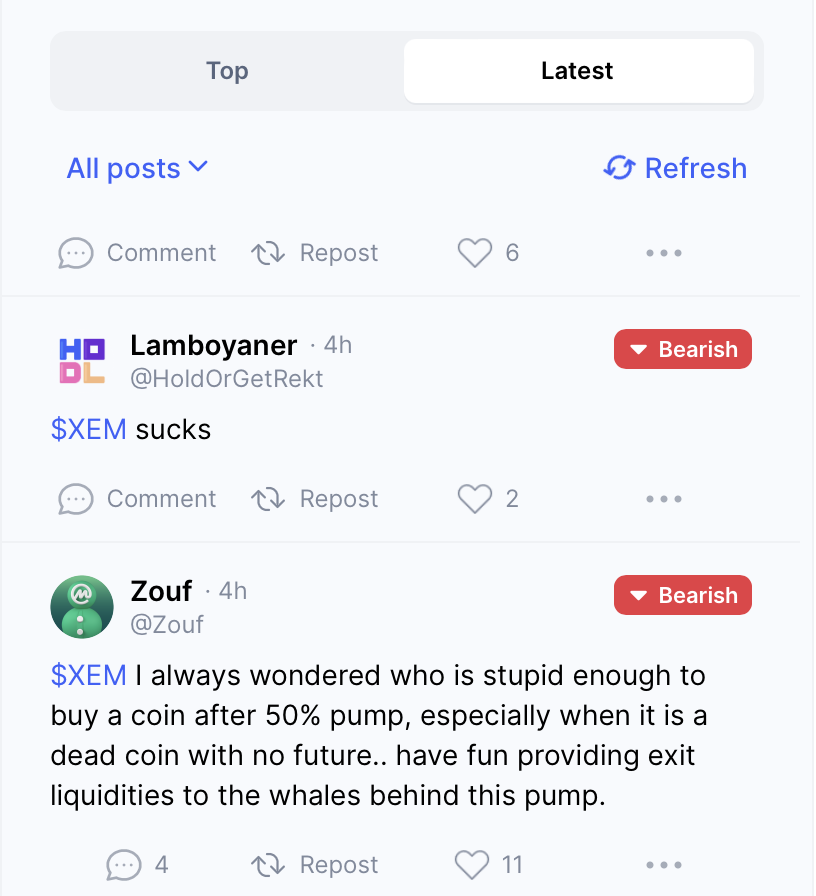
Task: Open the $XEM link in Zouf's post
Action: click(x=89, y=676)
